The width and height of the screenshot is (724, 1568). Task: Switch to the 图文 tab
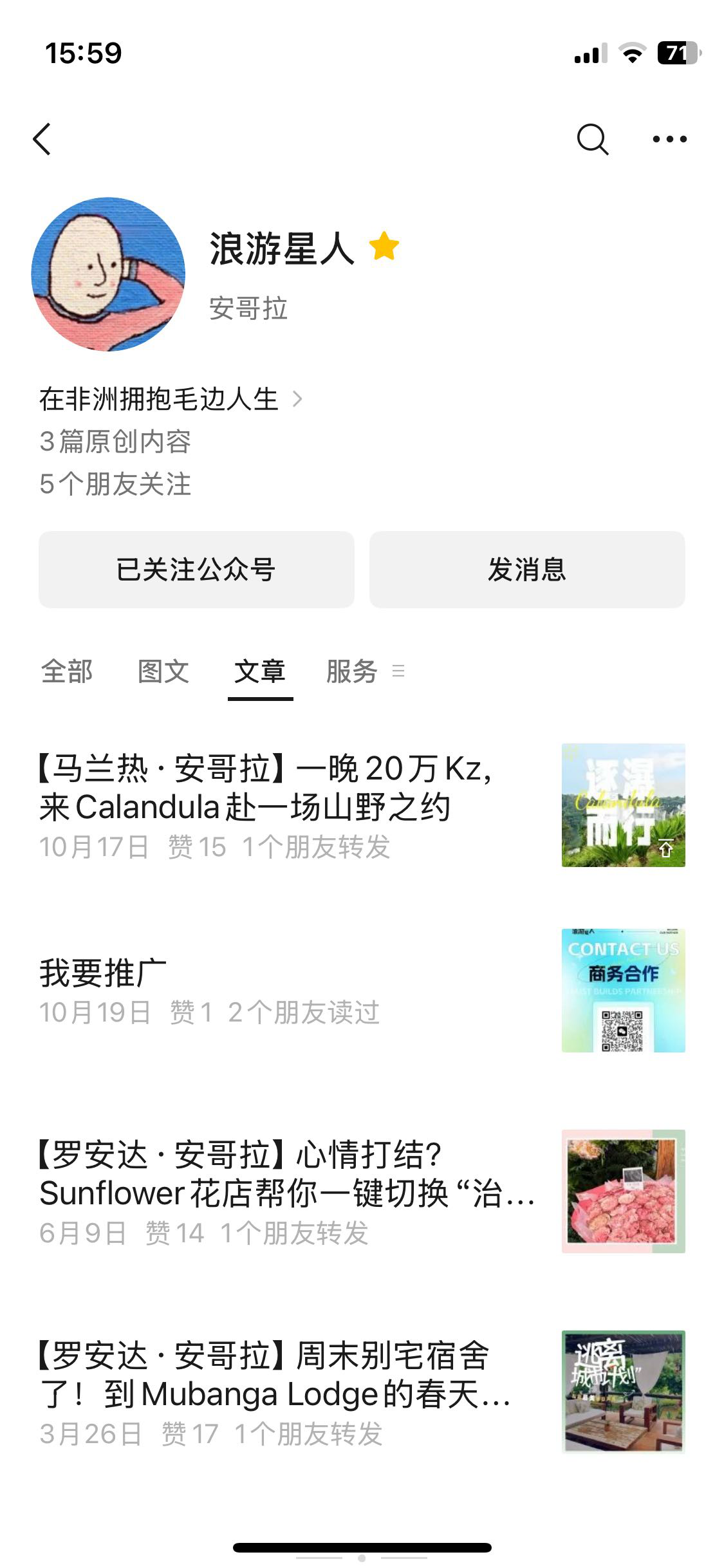click(x=163, y=671)
